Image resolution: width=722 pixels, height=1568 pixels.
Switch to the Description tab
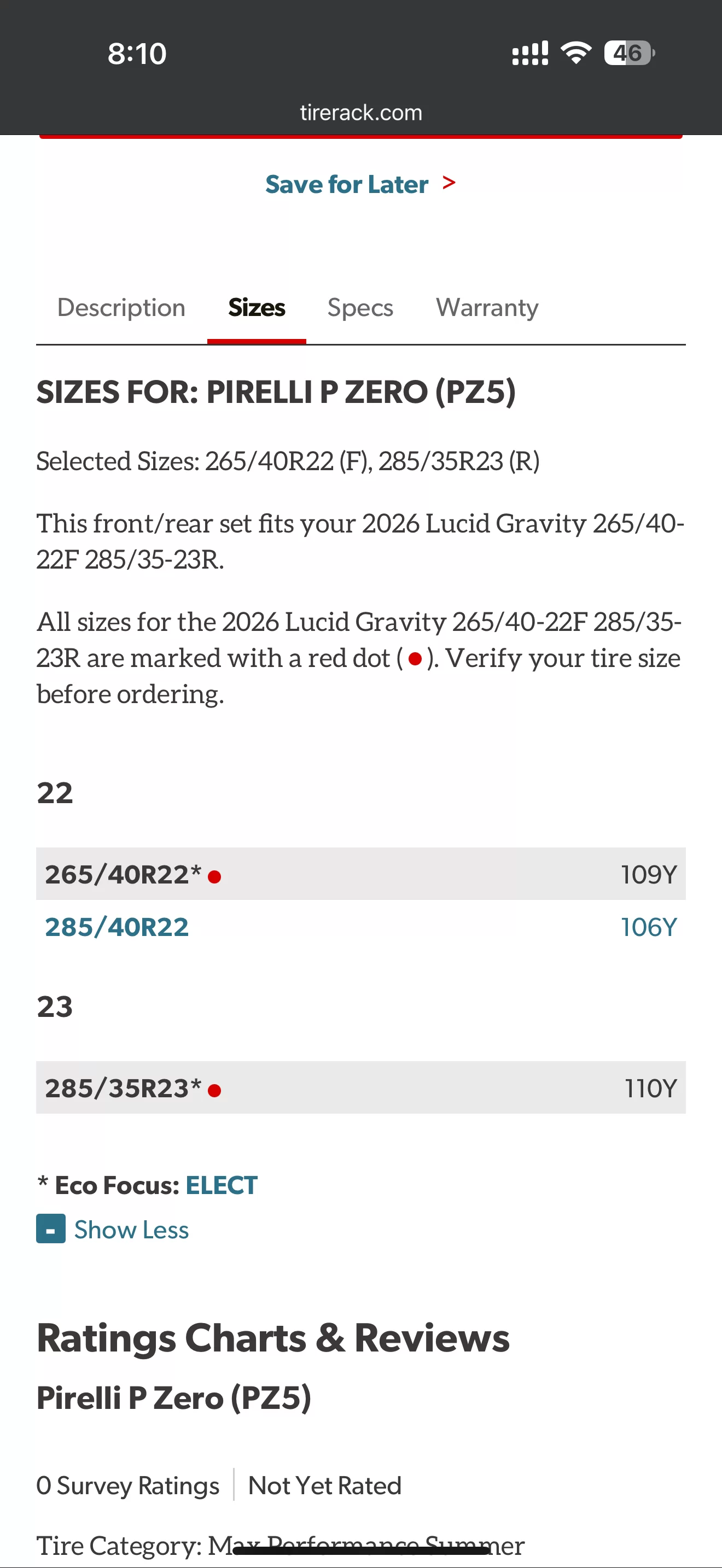(x=121, y=307)
